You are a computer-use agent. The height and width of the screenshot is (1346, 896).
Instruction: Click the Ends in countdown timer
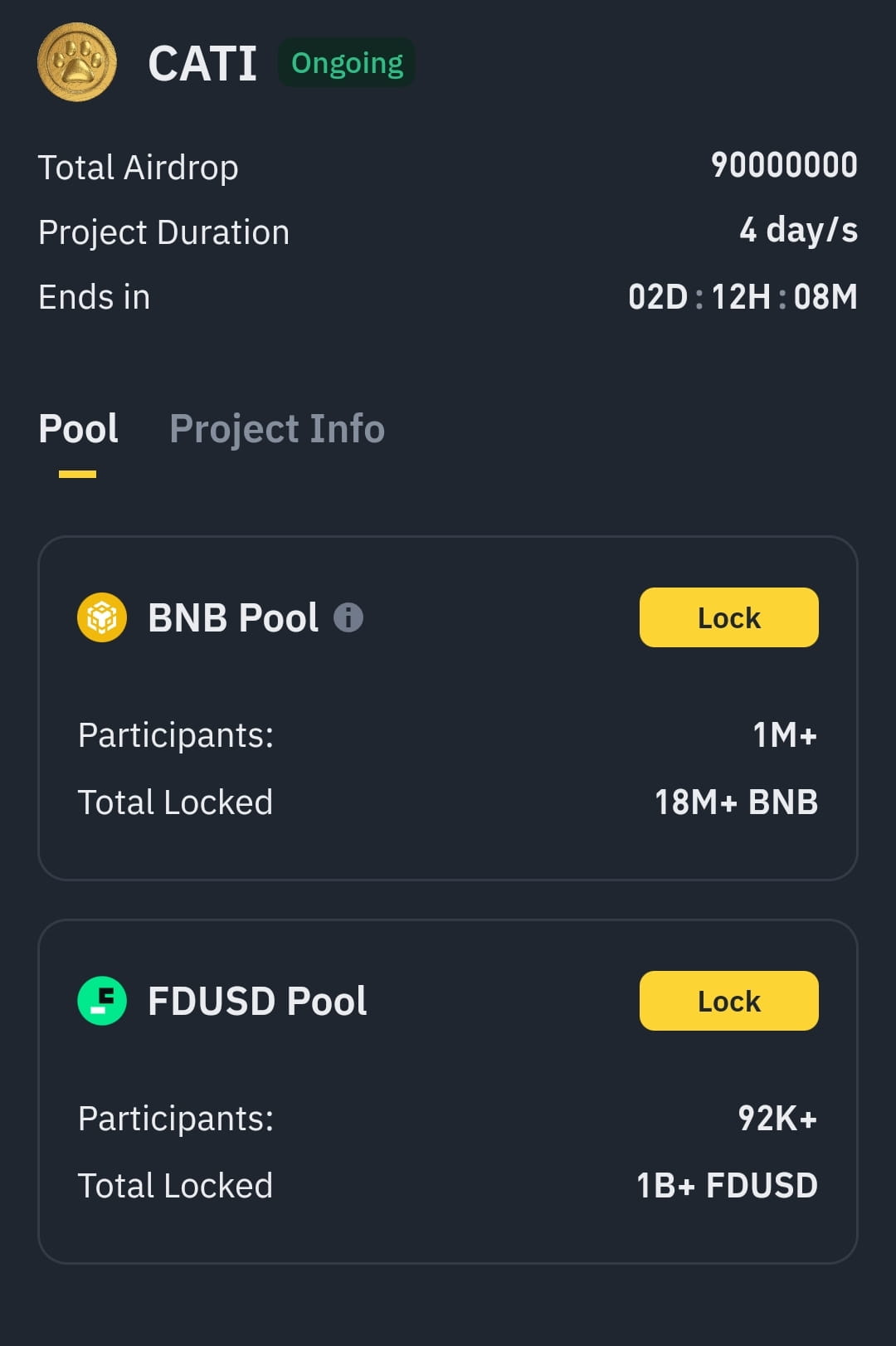click(742, 295)
